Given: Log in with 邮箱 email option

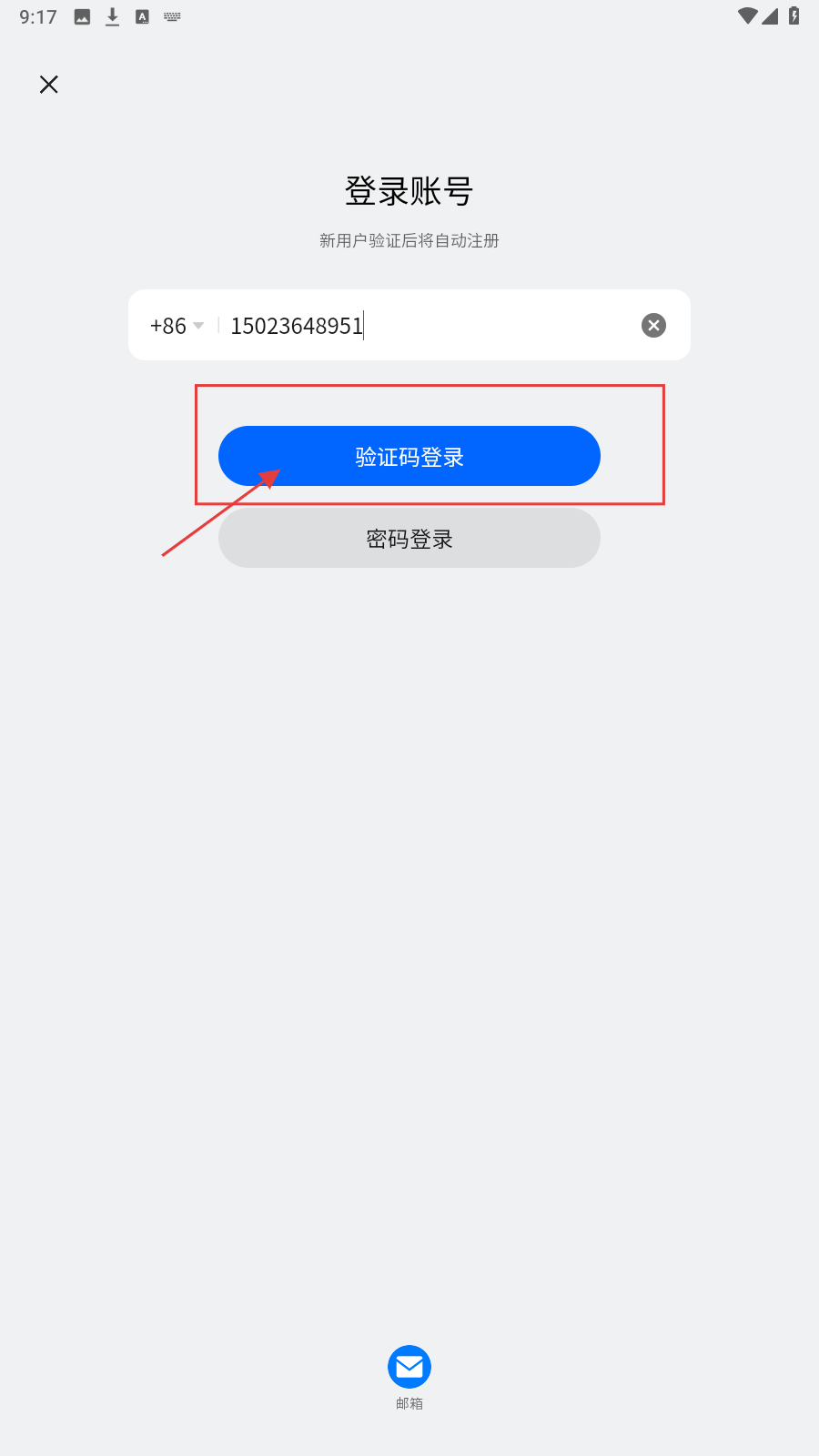Looking at the screenshot, I should click(x=409, y=1378).
